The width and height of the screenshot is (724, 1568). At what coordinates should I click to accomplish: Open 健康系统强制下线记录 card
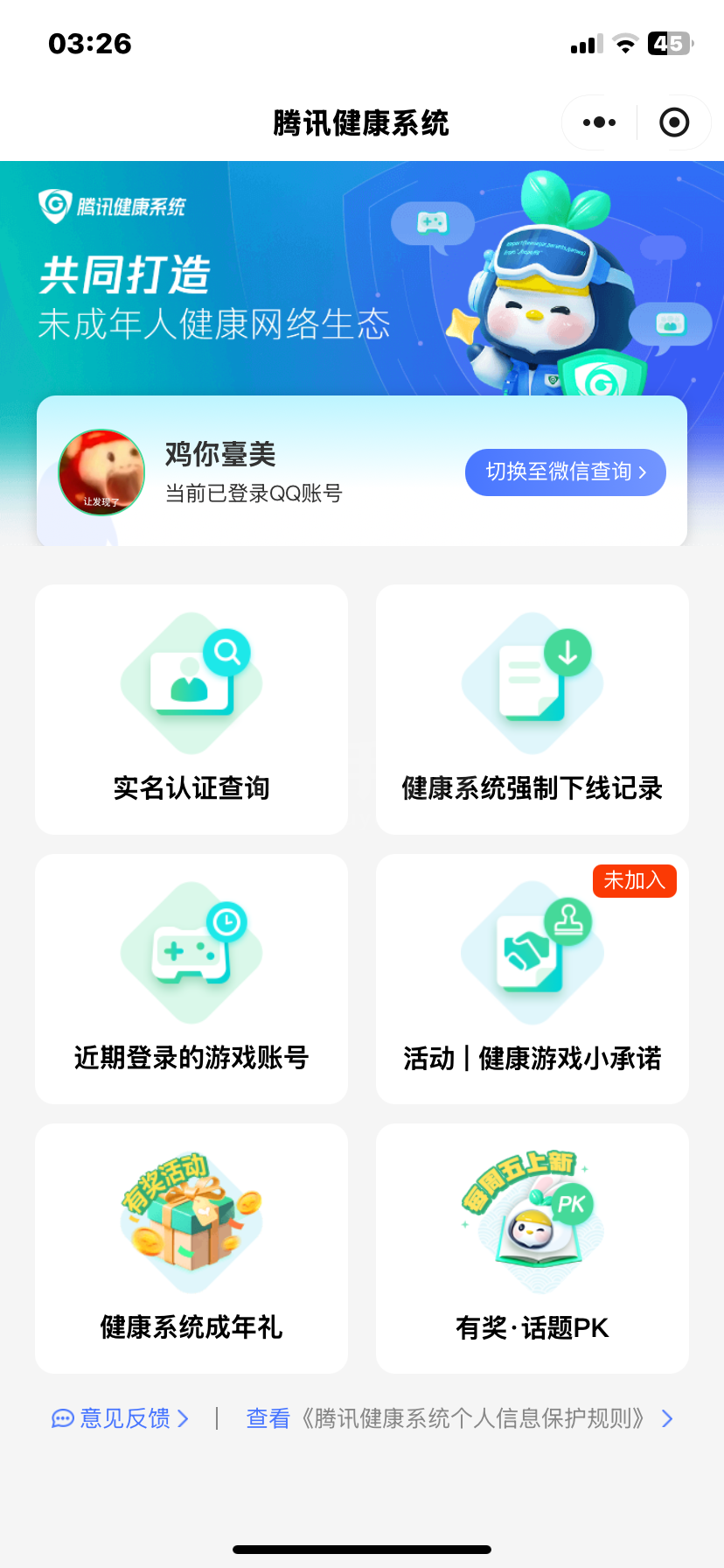(x=533, y=710)
